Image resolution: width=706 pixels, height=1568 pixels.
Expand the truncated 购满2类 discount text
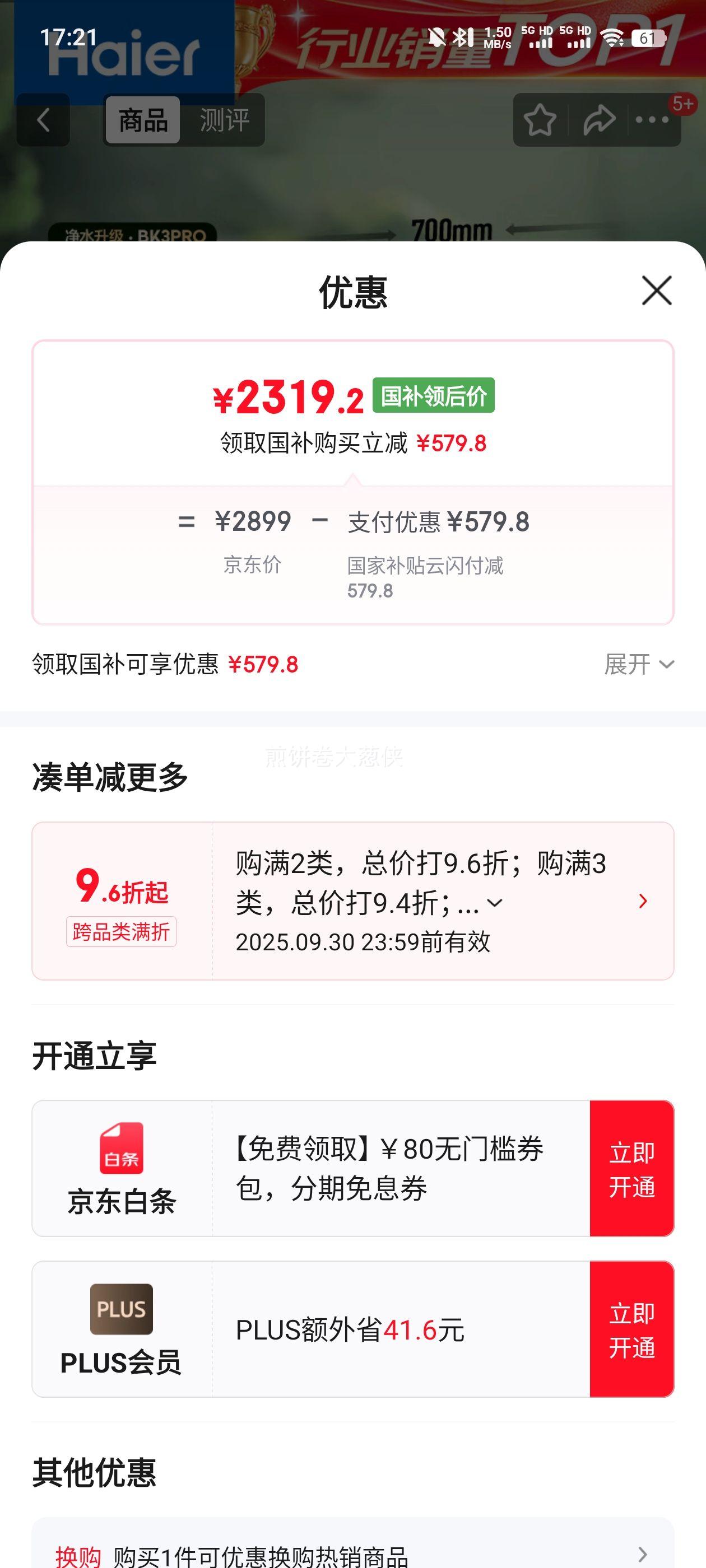pyautogui.click(x=495, y=903)
